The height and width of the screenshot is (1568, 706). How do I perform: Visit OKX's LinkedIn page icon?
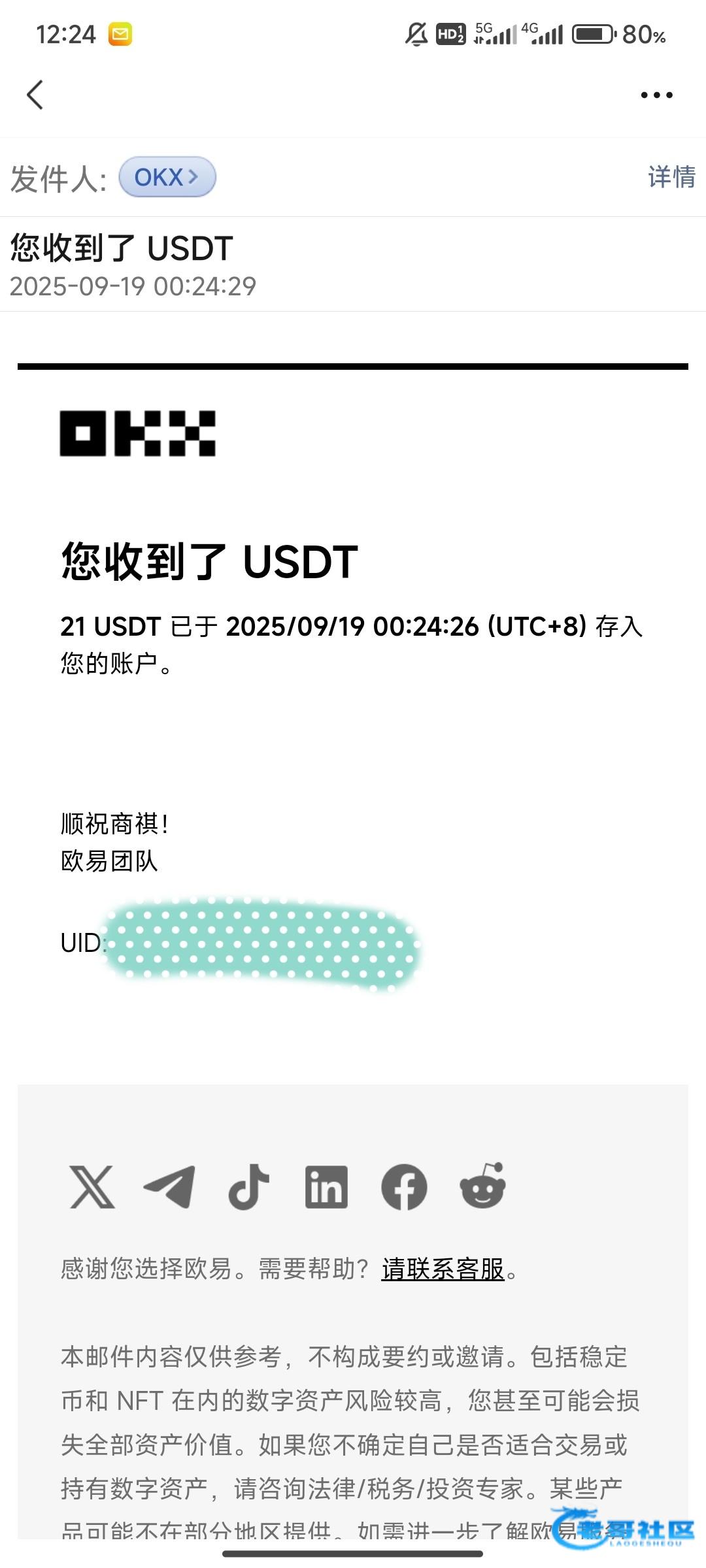pos(326,1186)
